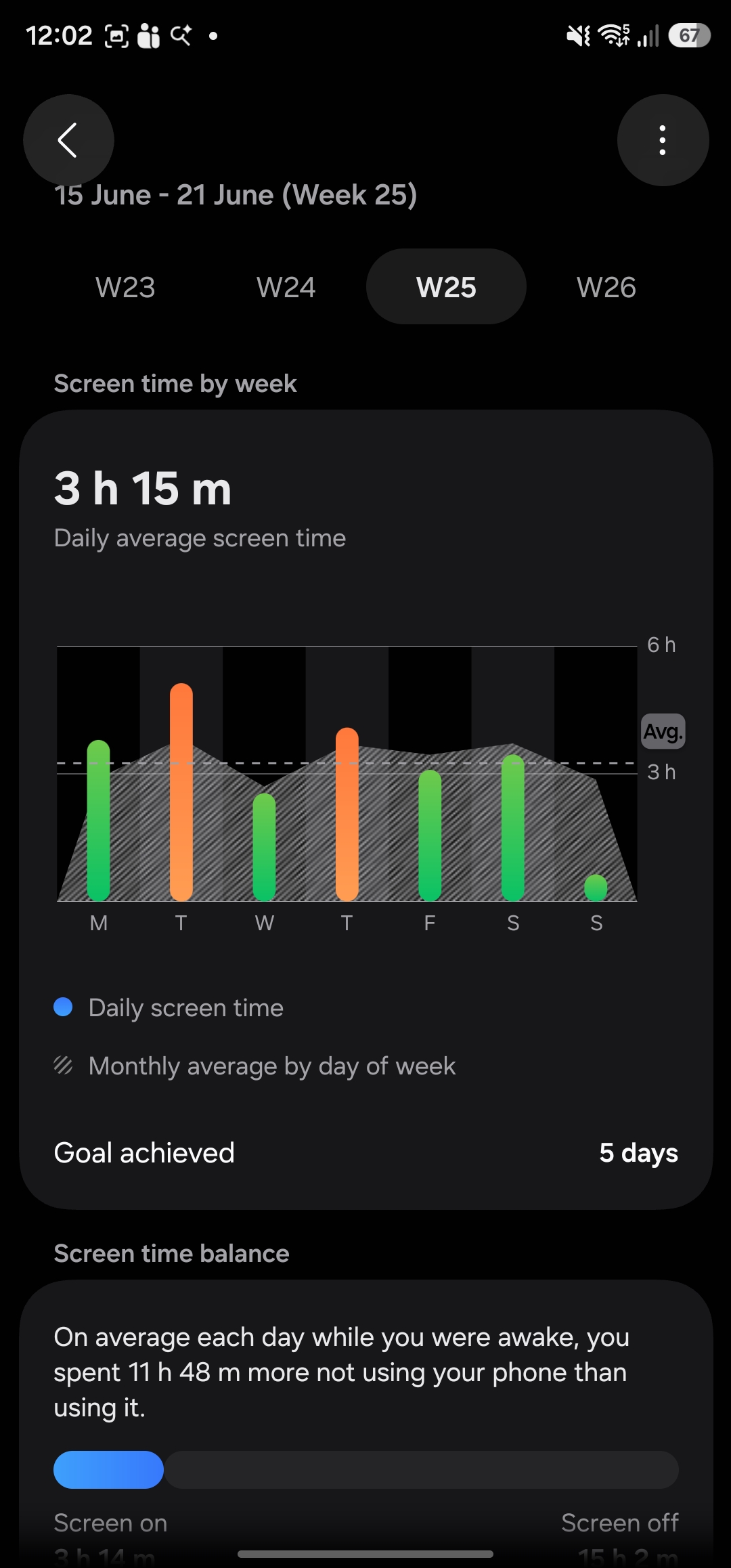Select the W25 week tab
The width and height of the screenshot is (731, 1568).
pos(446,287)
